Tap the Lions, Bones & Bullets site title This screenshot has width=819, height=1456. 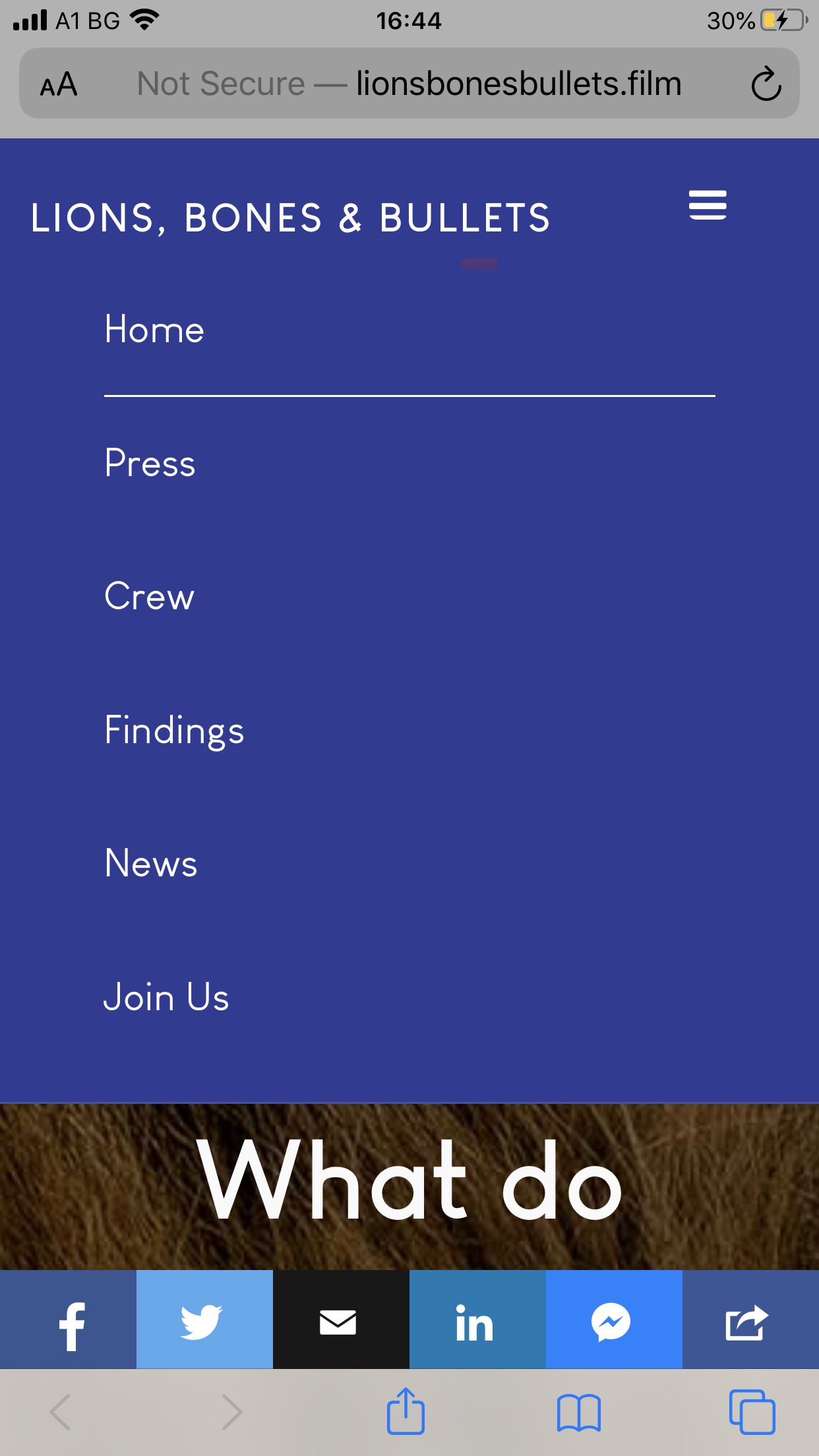tap(290, 218)
